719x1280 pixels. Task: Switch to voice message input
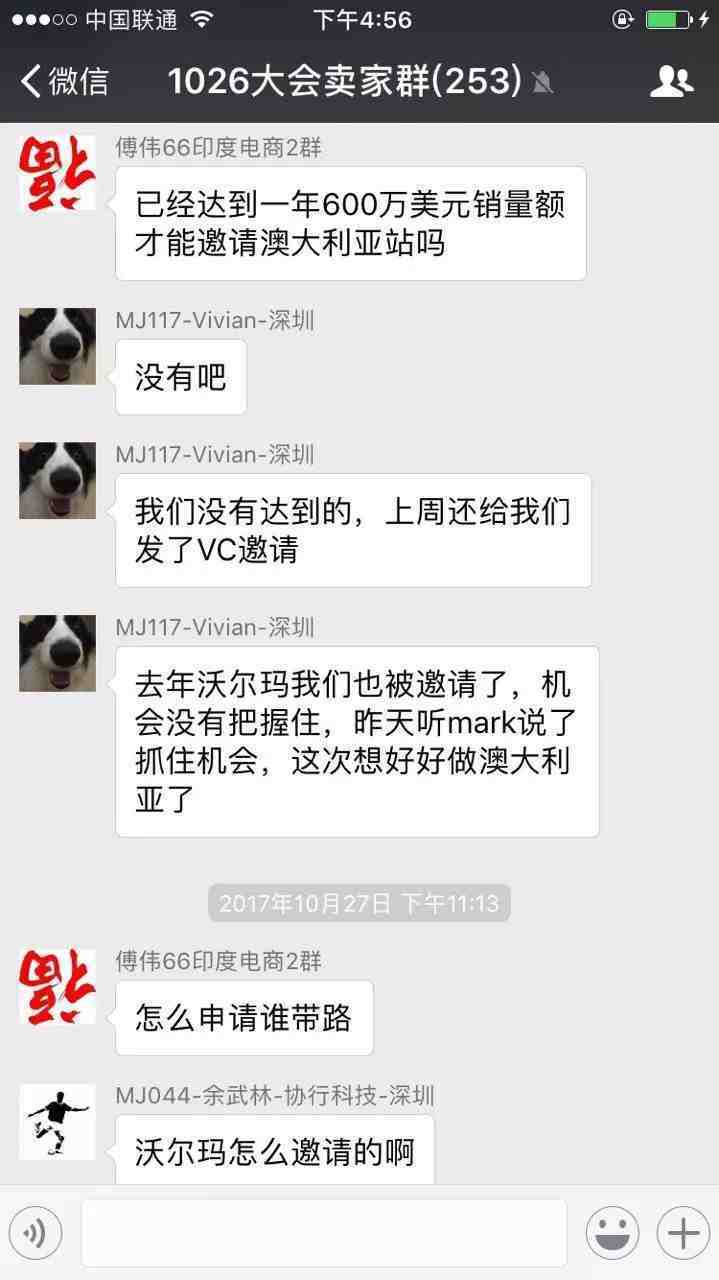[x=35, y=1233]
